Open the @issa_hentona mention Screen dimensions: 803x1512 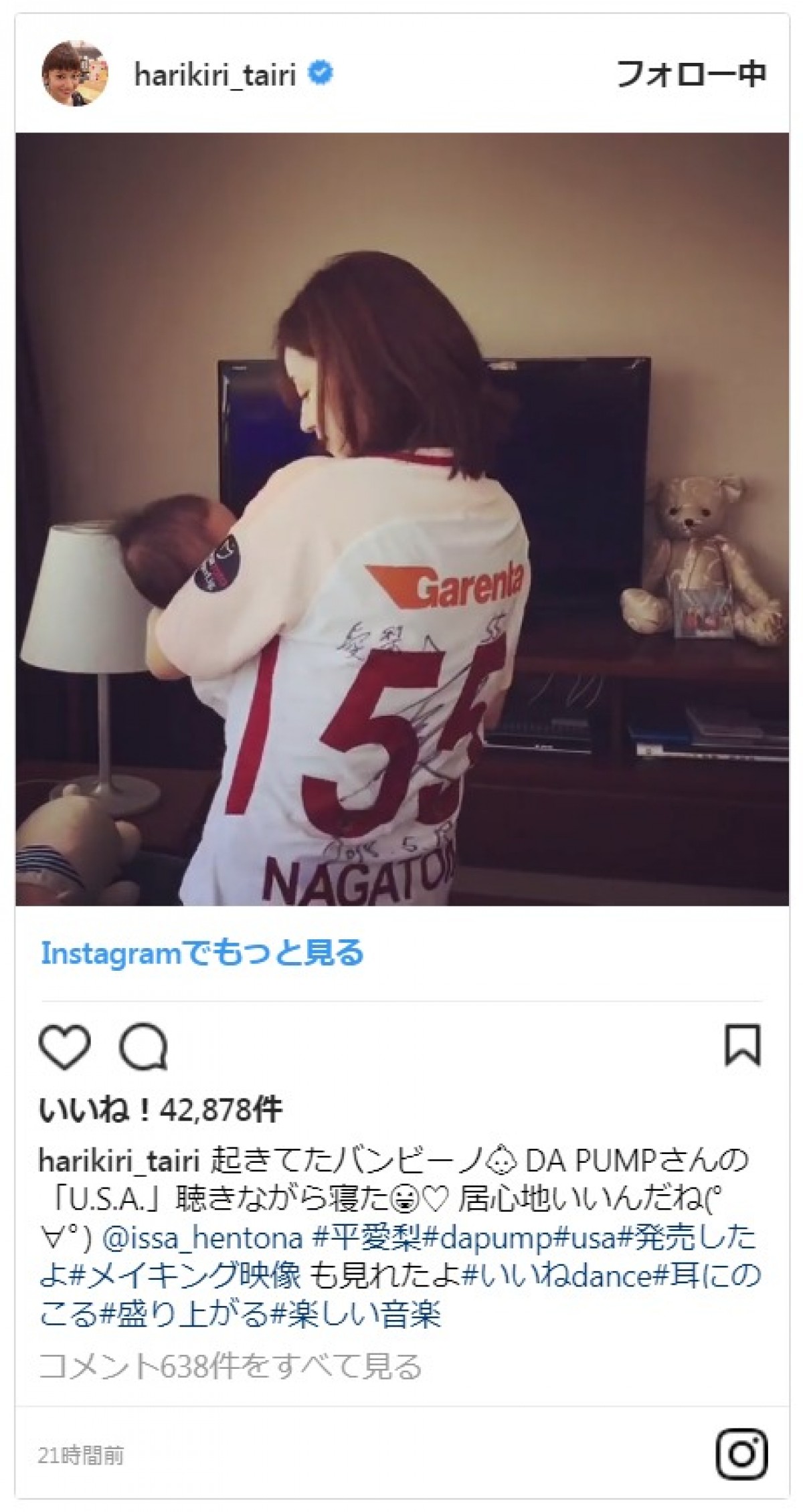pos(203,1238)
